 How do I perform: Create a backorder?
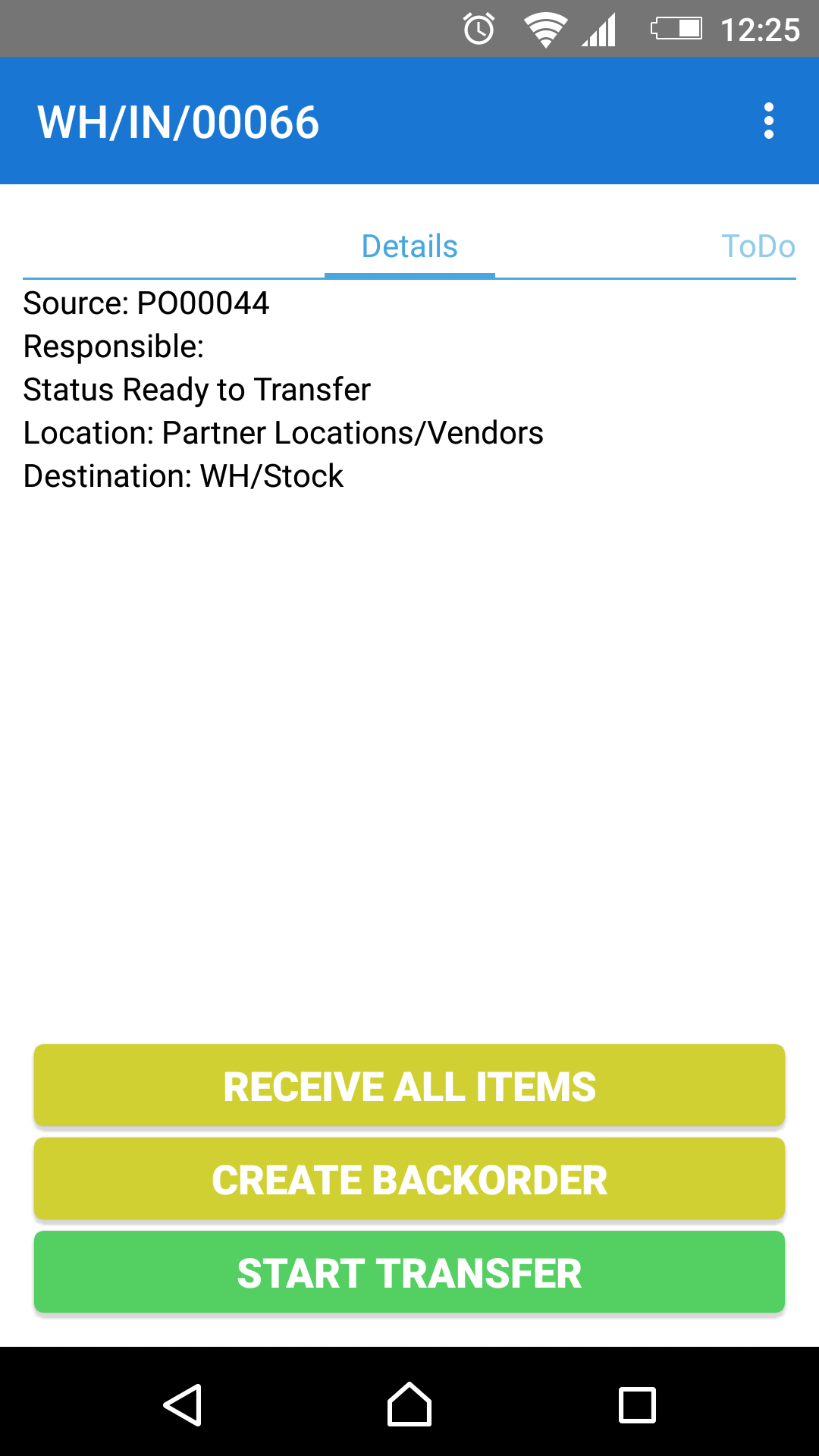(x=409, y=1179)
